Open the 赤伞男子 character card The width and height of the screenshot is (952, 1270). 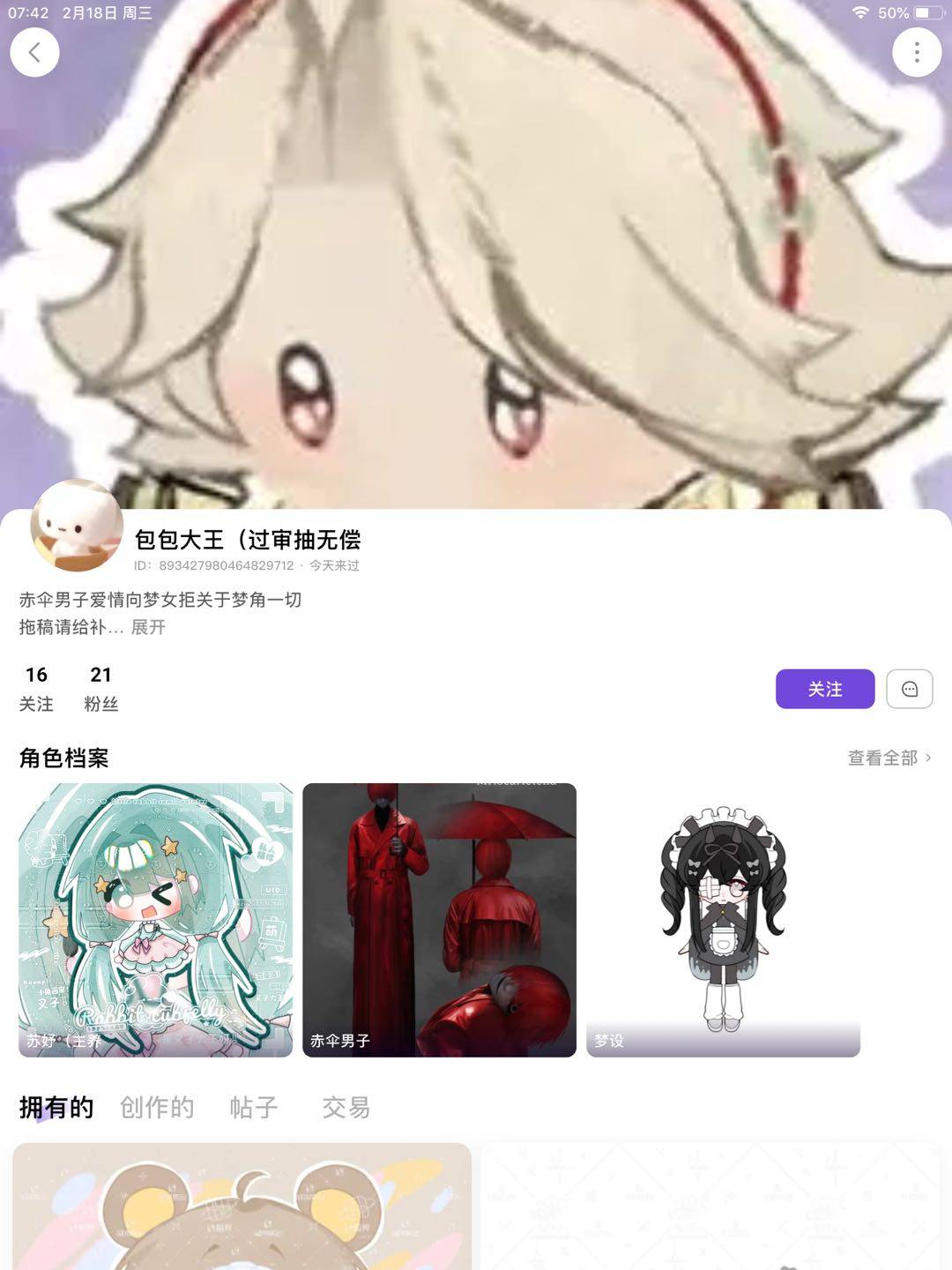(439, 920)
